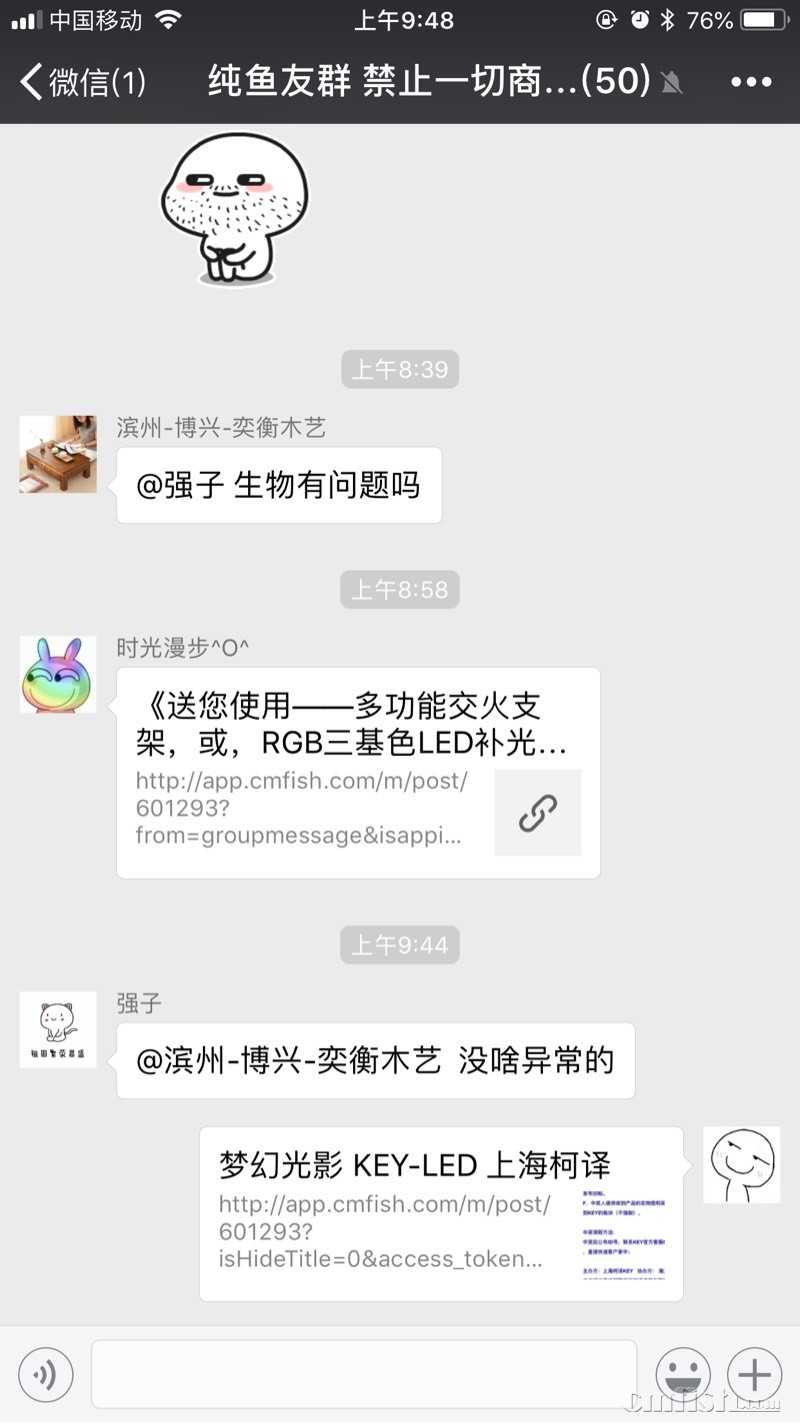This screenshot has height=1423, width=800.
Task: Tap the sticker next to 梦幻光影 message
Action: click(741, 1165)
